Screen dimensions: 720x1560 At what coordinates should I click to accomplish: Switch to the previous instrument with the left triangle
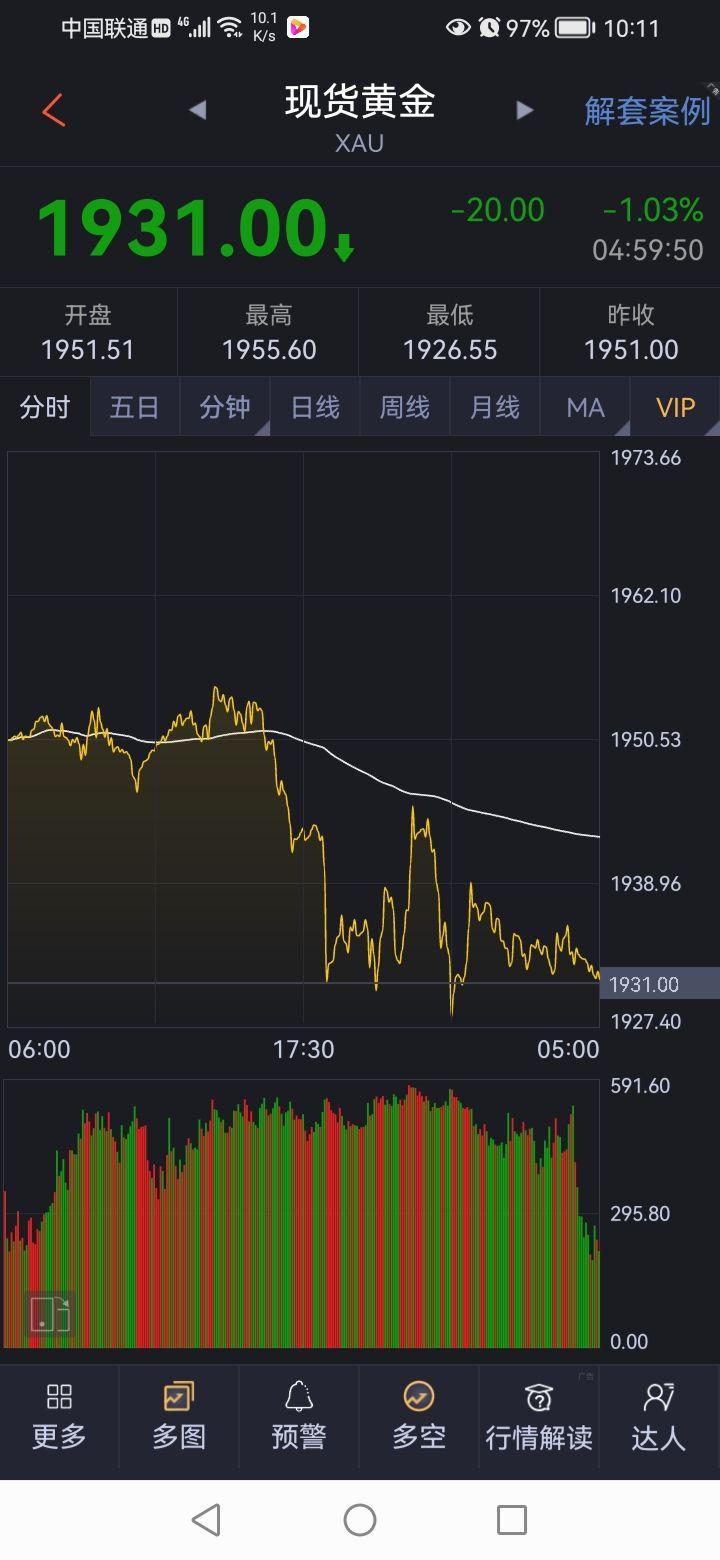click(x=197, y=110)
